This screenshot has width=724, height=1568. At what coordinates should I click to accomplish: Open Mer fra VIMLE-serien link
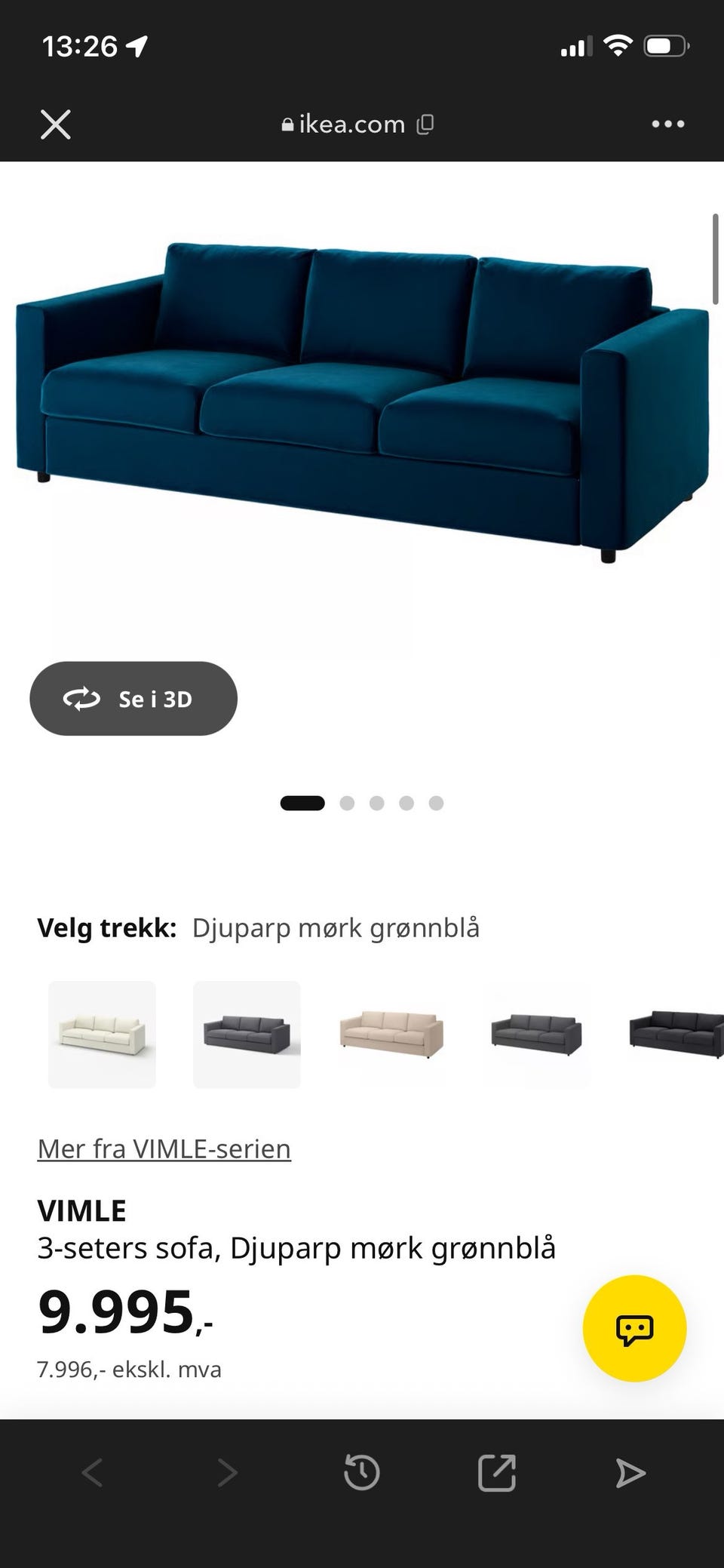pos(164,1148)
